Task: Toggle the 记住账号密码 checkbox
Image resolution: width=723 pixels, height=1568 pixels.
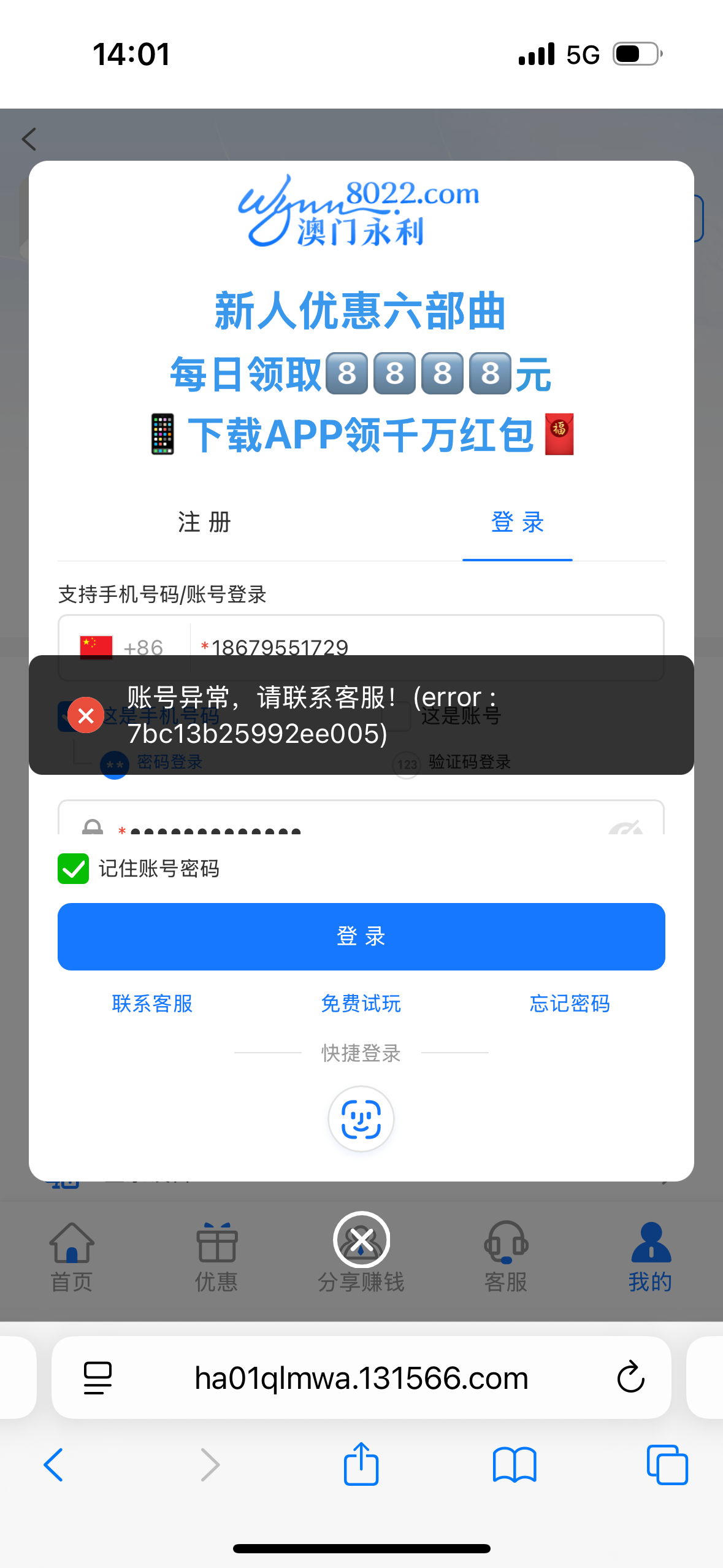Action: pyautogui.click(x=74, y=869)
